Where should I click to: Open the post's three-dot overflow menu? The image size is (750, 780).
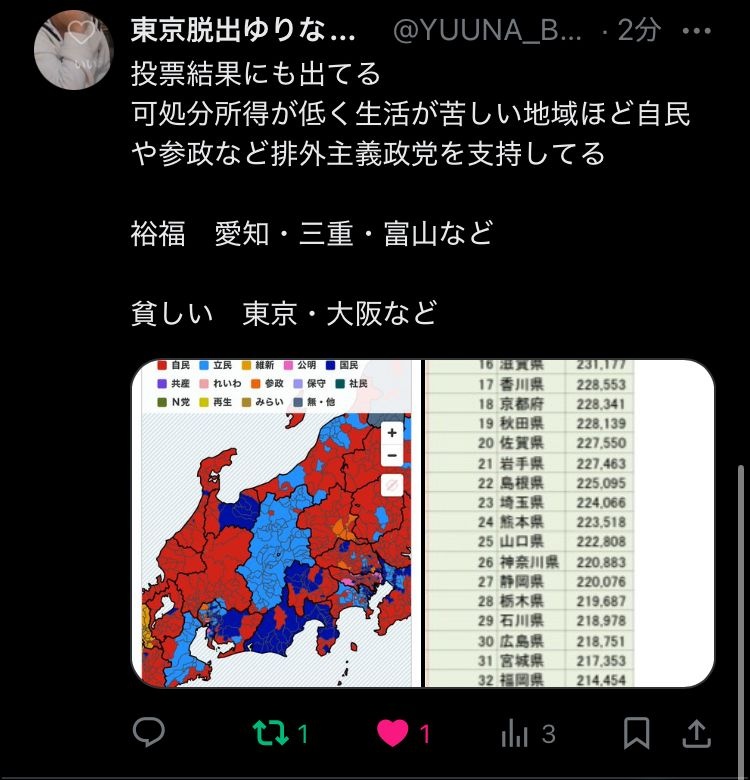click(695, 30)
